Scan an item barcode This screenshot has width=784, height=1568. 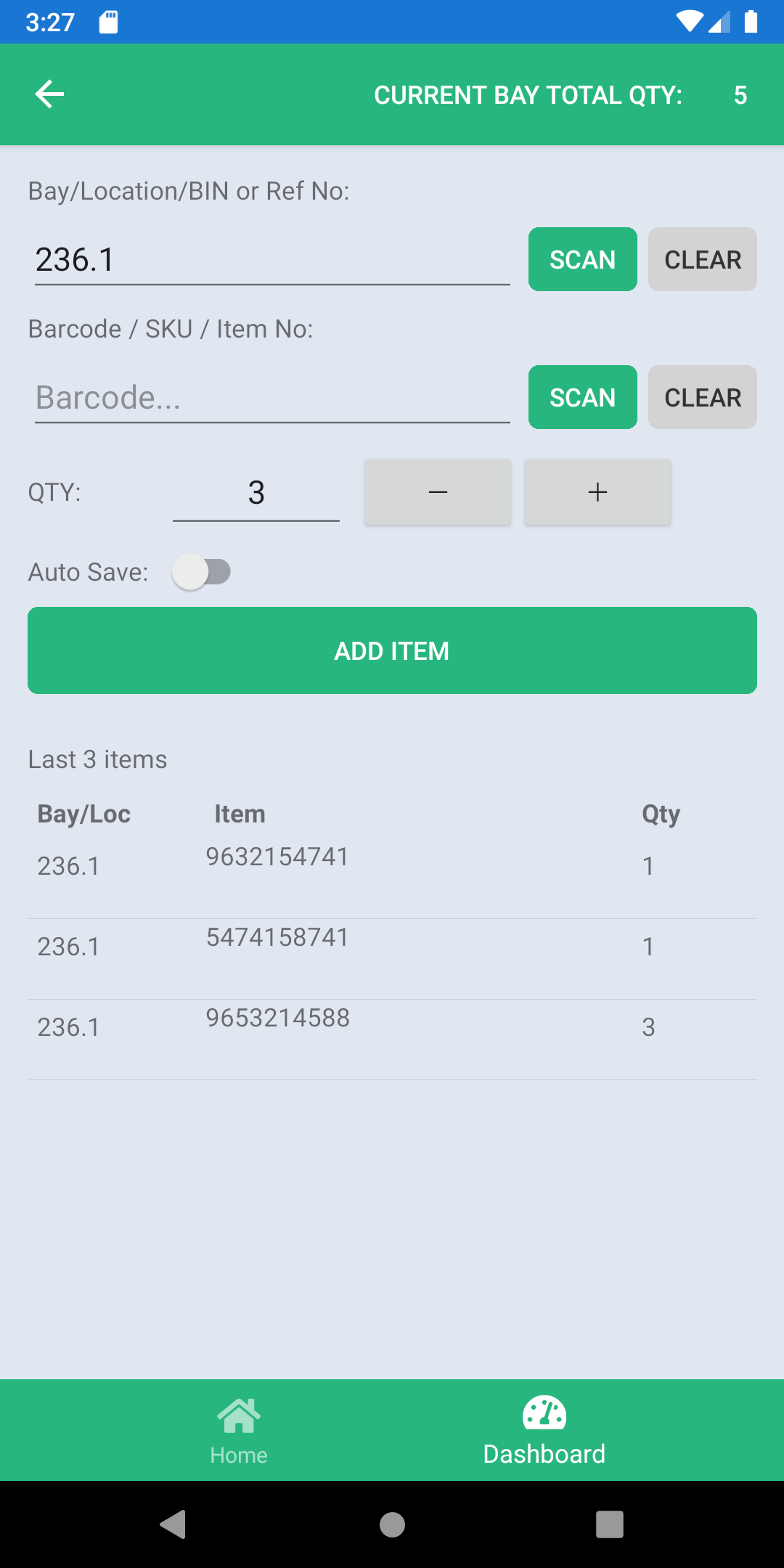tap(582, 398)
